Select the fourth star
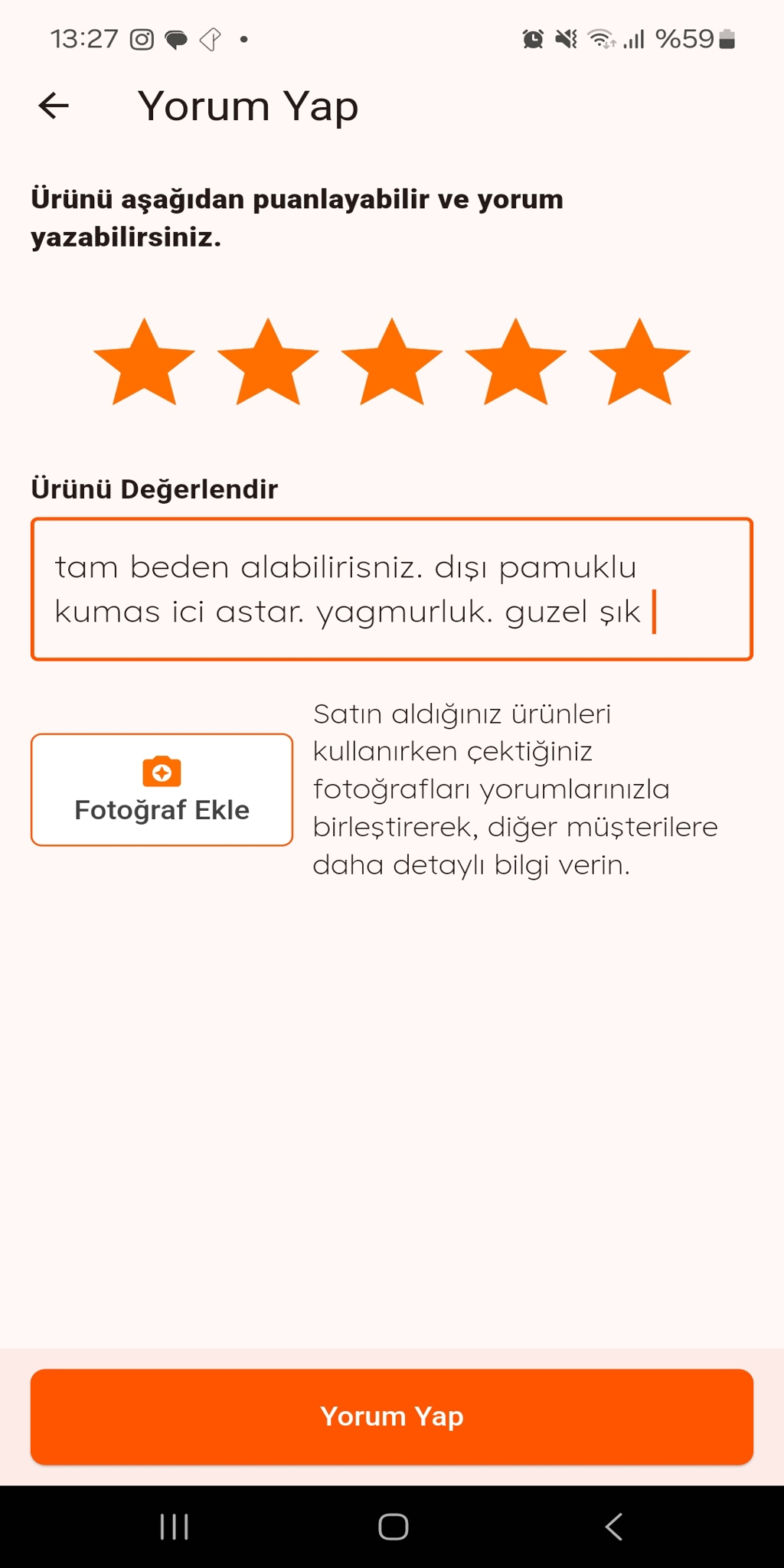784x1568 pixels. [x=516, y=363]
